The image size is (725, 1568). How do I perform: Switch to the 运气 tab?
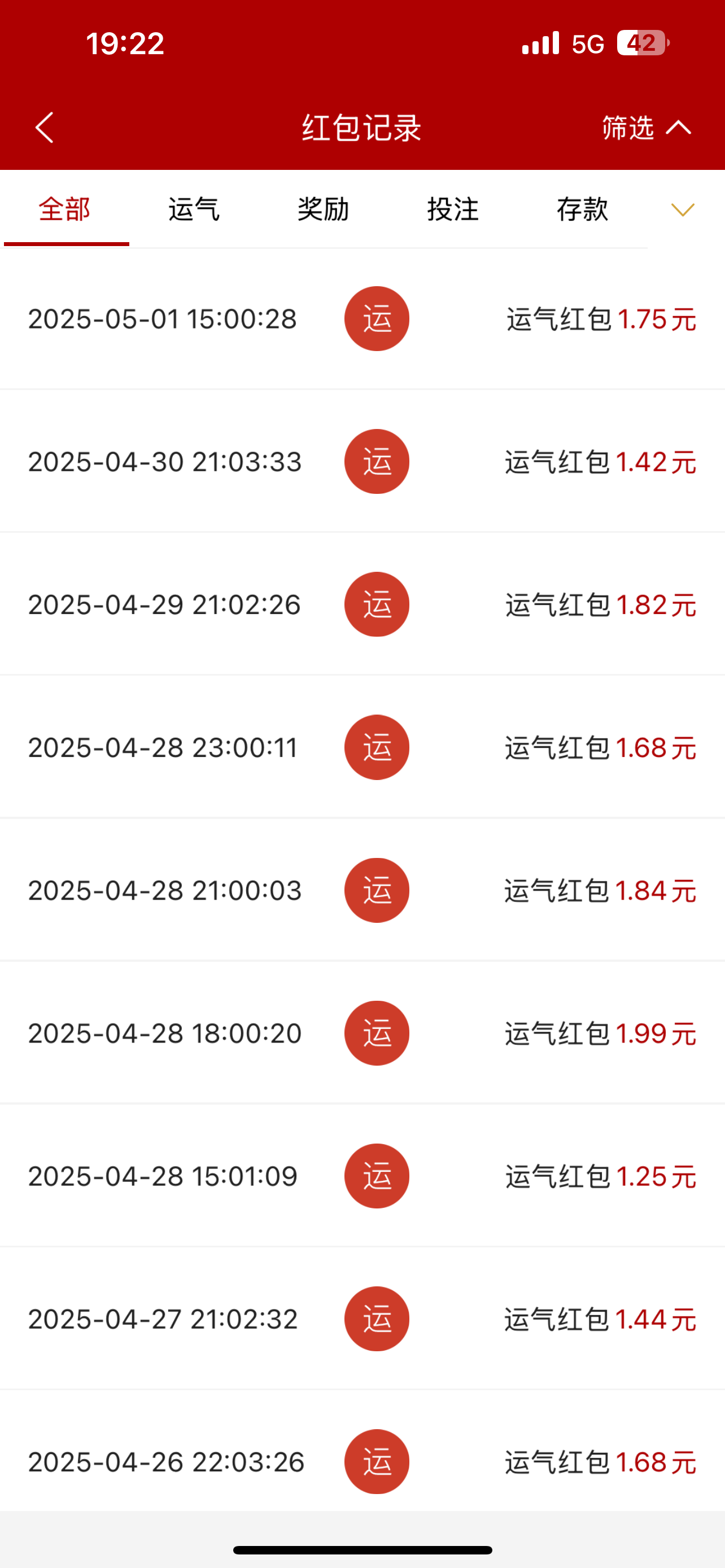[x=194, y=209]
